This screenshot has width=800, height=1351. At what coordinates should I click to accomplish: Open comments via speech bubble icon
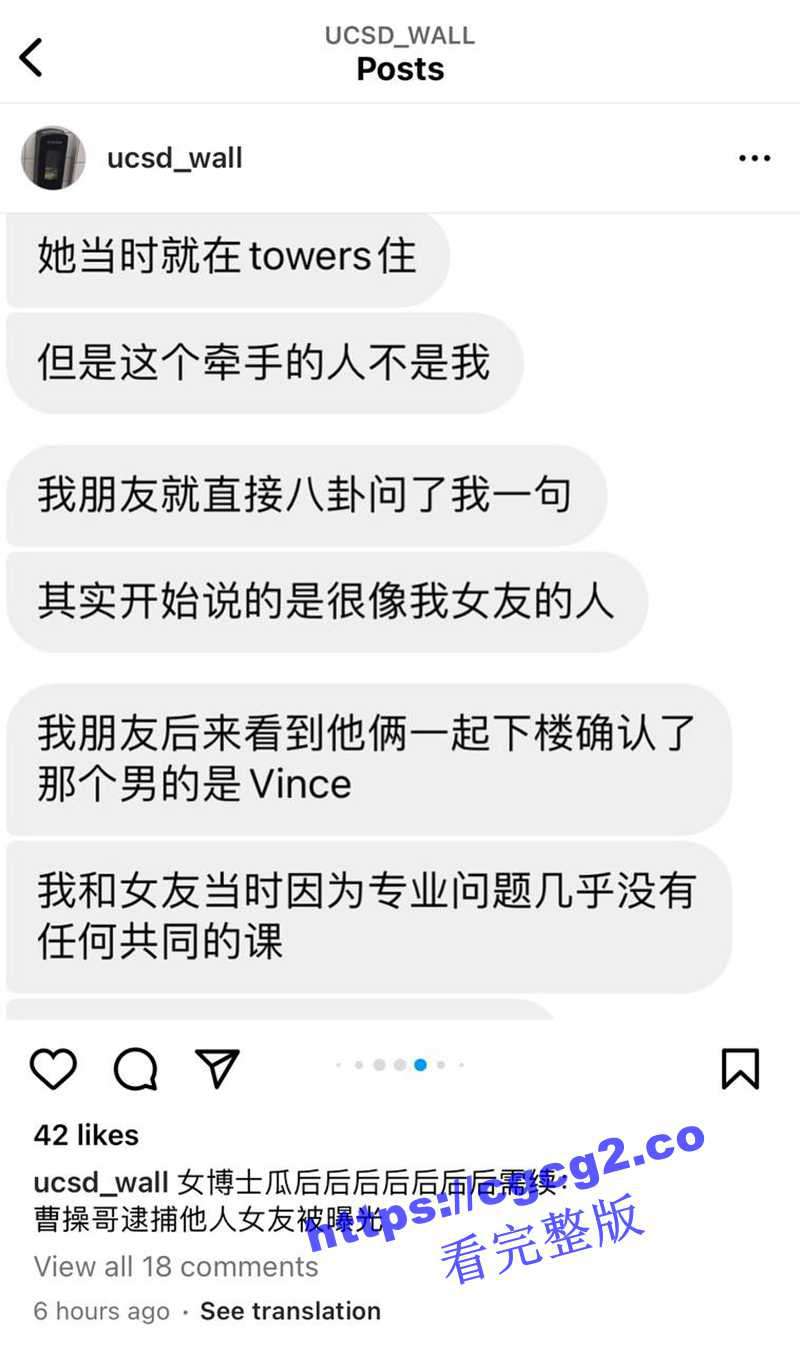[135, 1069]
